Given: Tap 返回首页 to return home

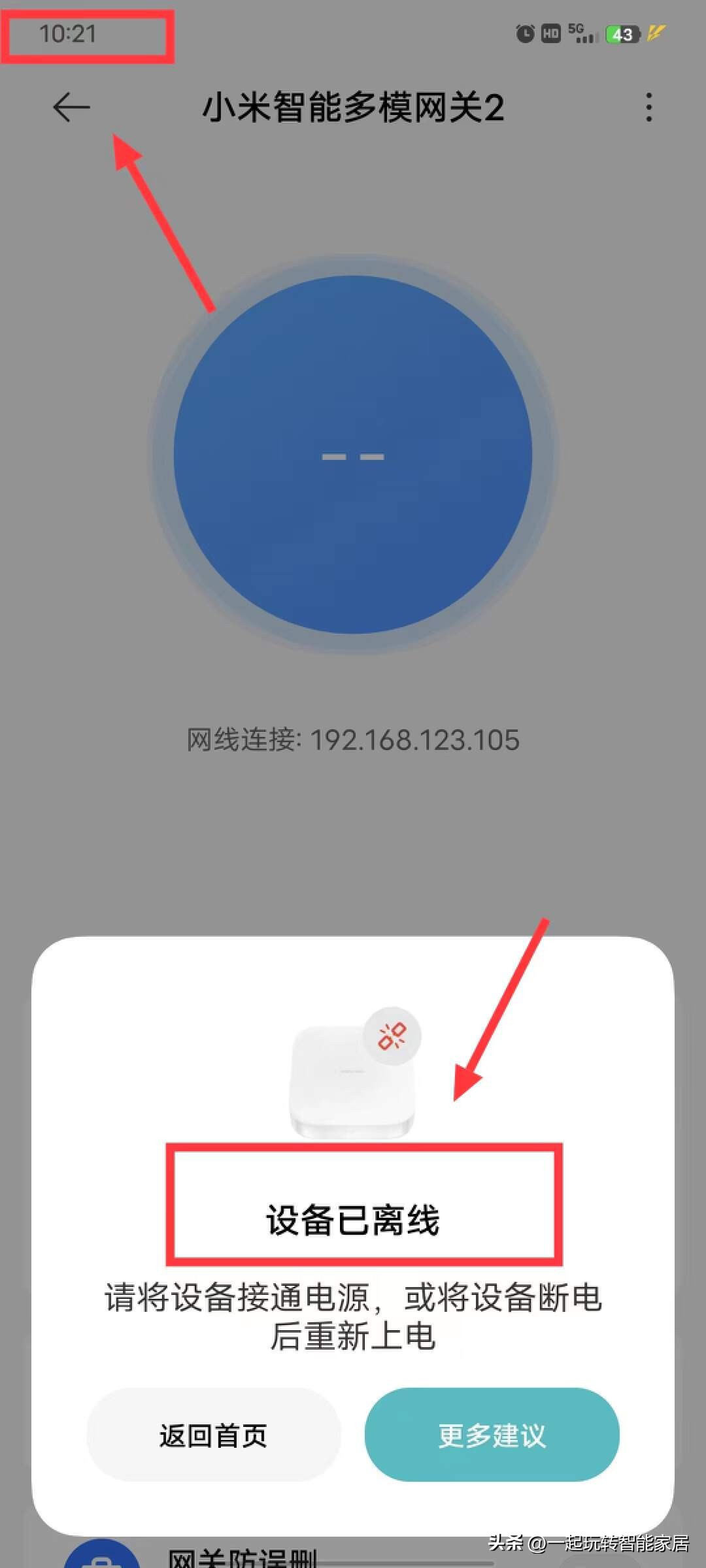Looking at the screenshot, I should [x=212, y=1434].
